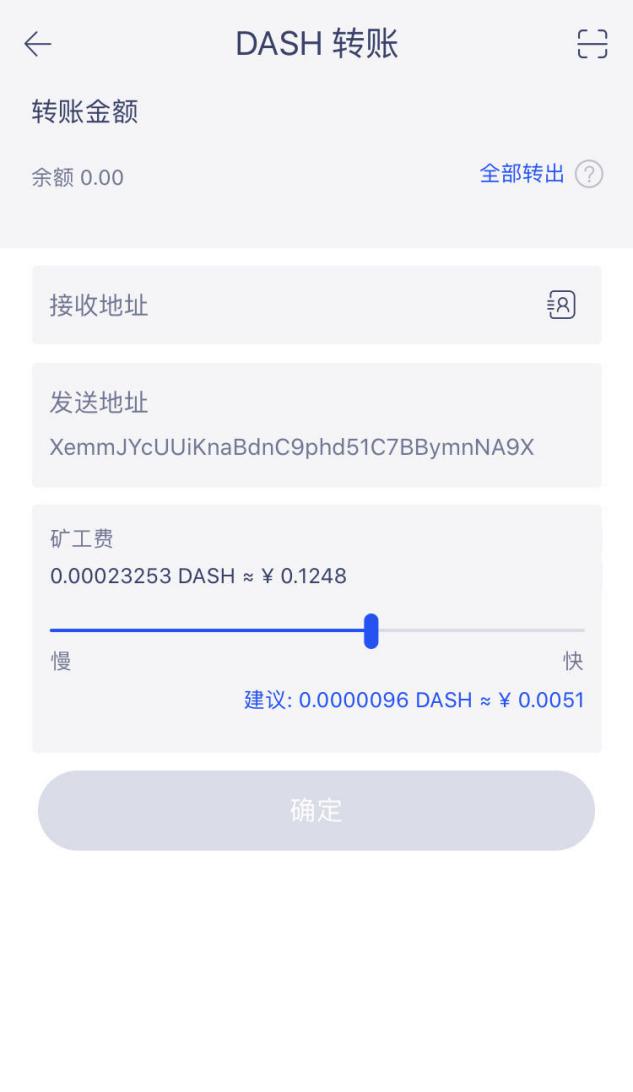Tap 全部转出 to transfer all balance

522,174
